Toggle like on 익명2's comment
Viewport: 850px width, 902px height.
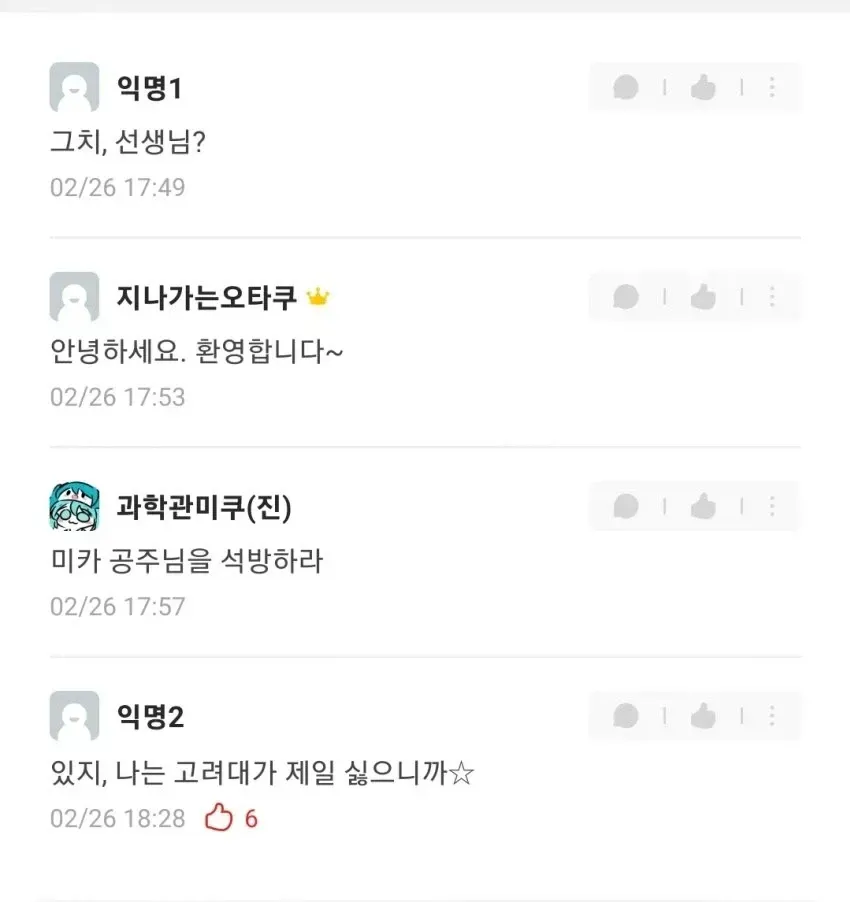point(704,716)
